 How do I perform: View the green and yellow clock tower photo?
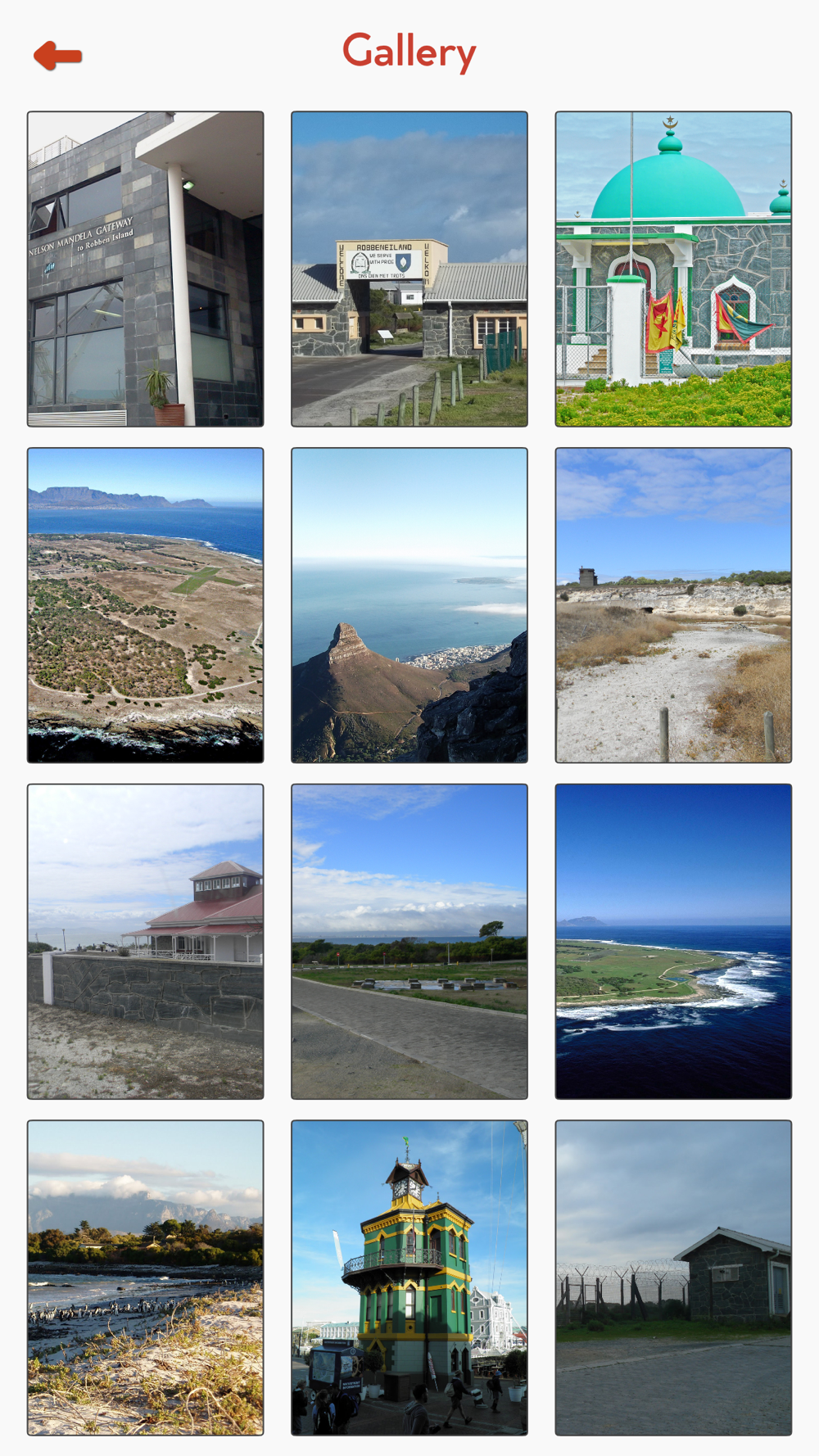[x=409, y=1277]
